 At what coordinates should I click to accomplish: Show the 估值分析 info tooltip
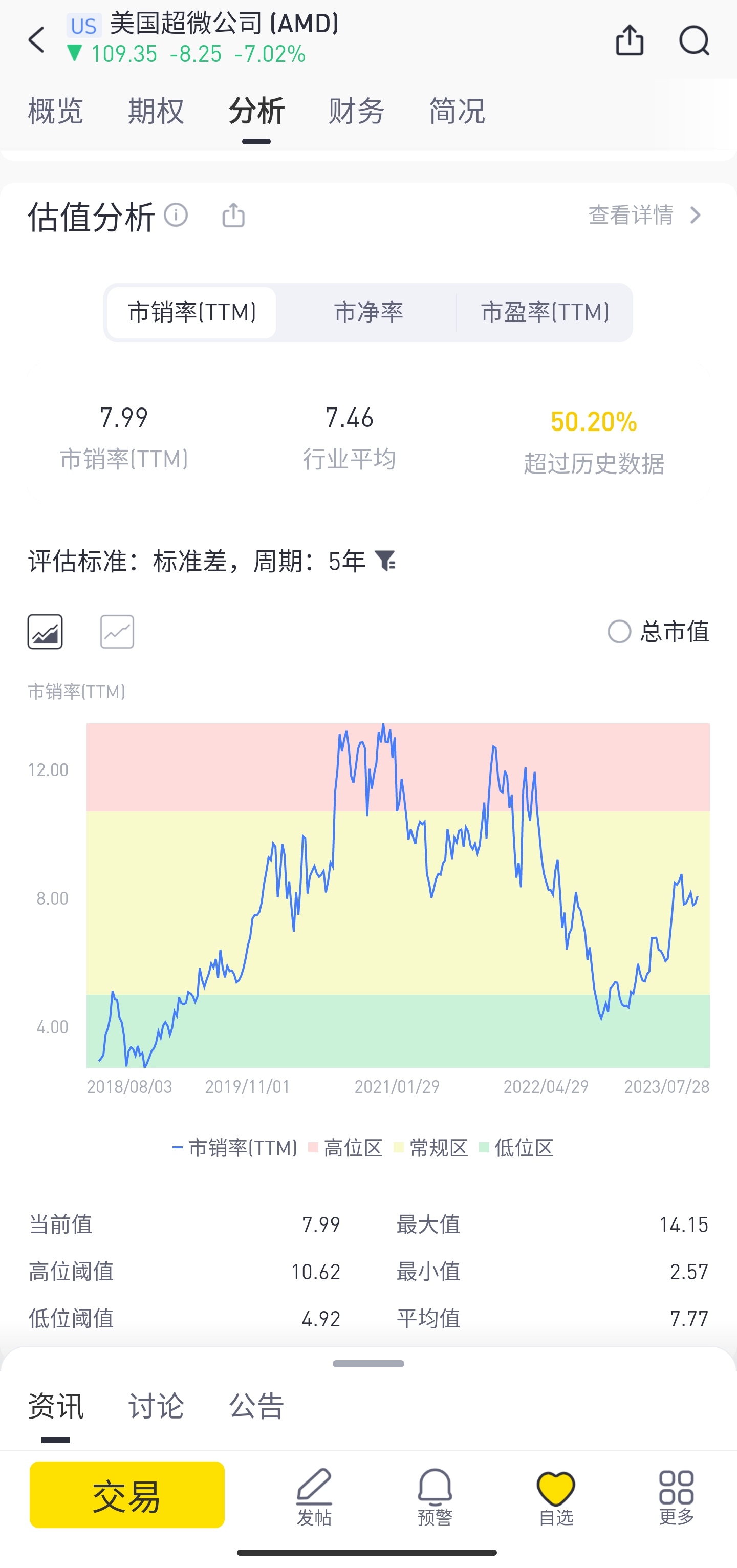point(176,215)
